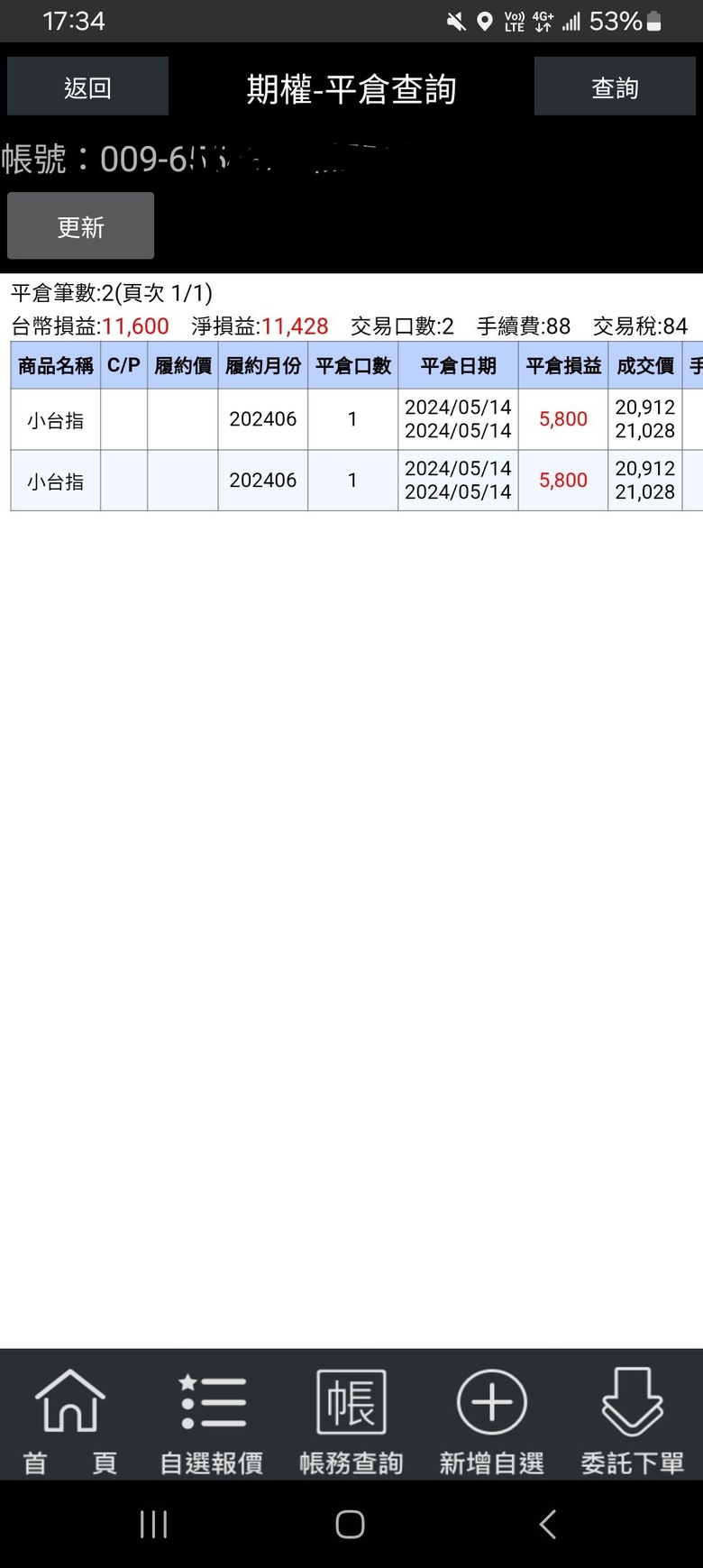Tap the 查詢 button
This screenshot has width=703, height=1568.
point(615,87)
